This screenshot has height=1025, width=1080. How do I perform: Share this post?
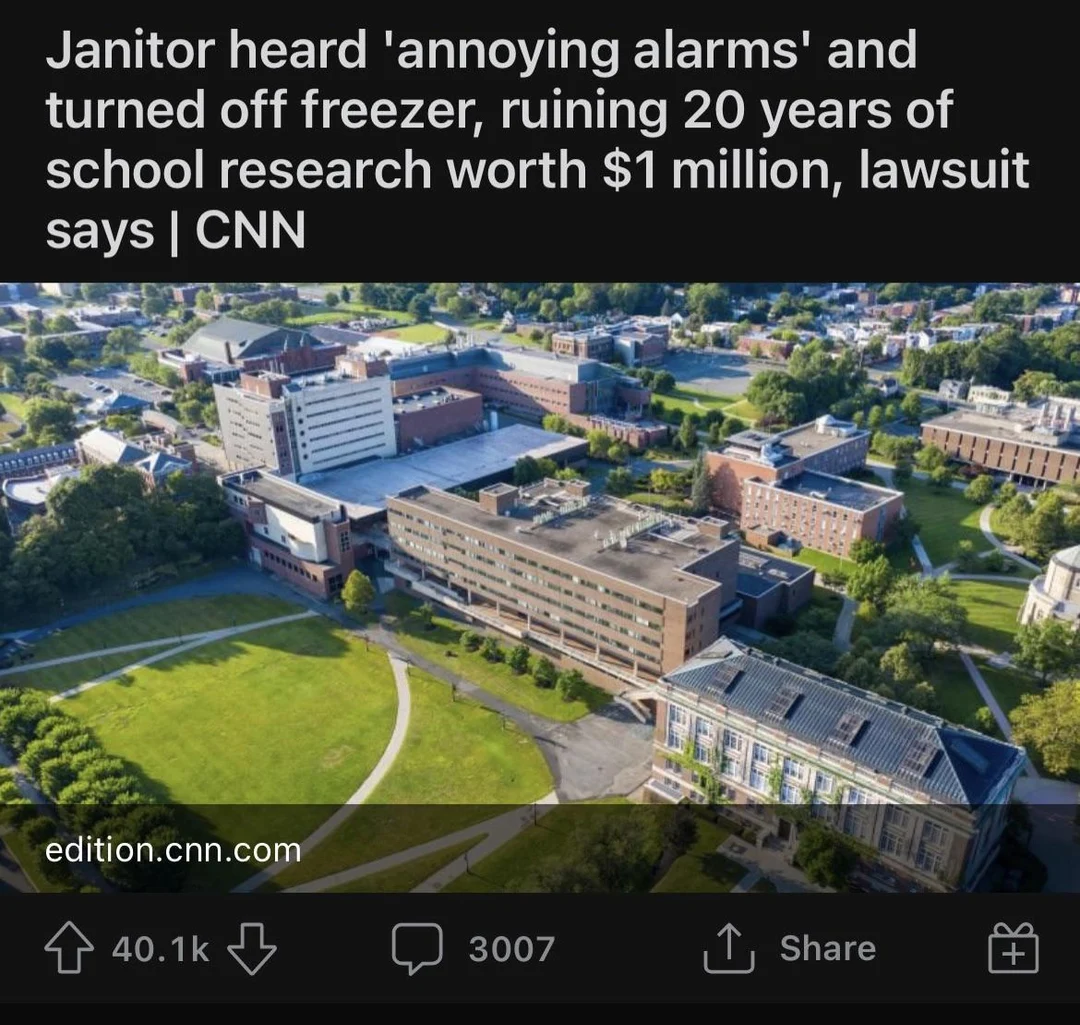coord(789,948)
